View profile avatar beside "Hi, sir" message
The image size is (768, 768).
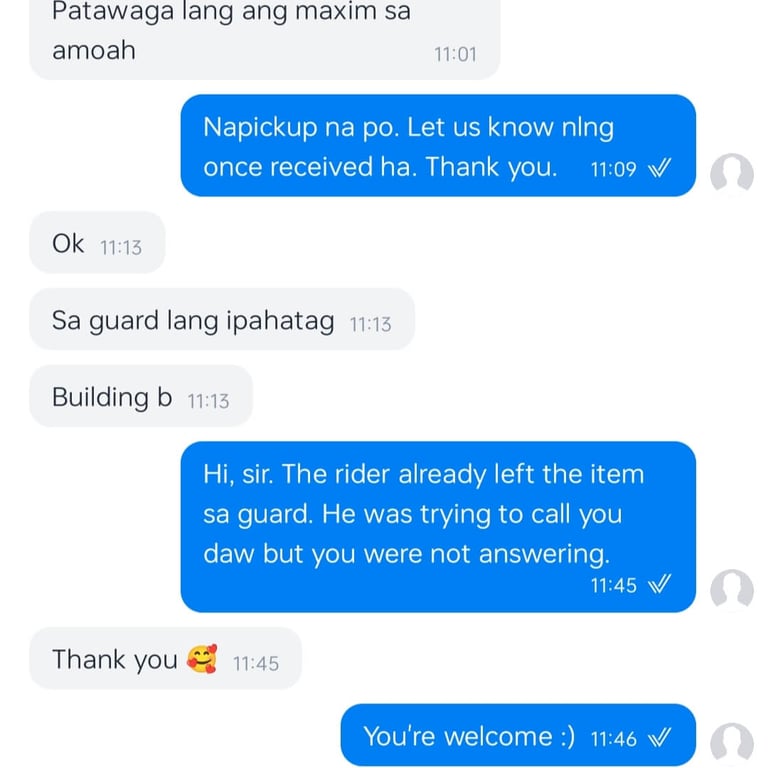[x=731, y=590]
